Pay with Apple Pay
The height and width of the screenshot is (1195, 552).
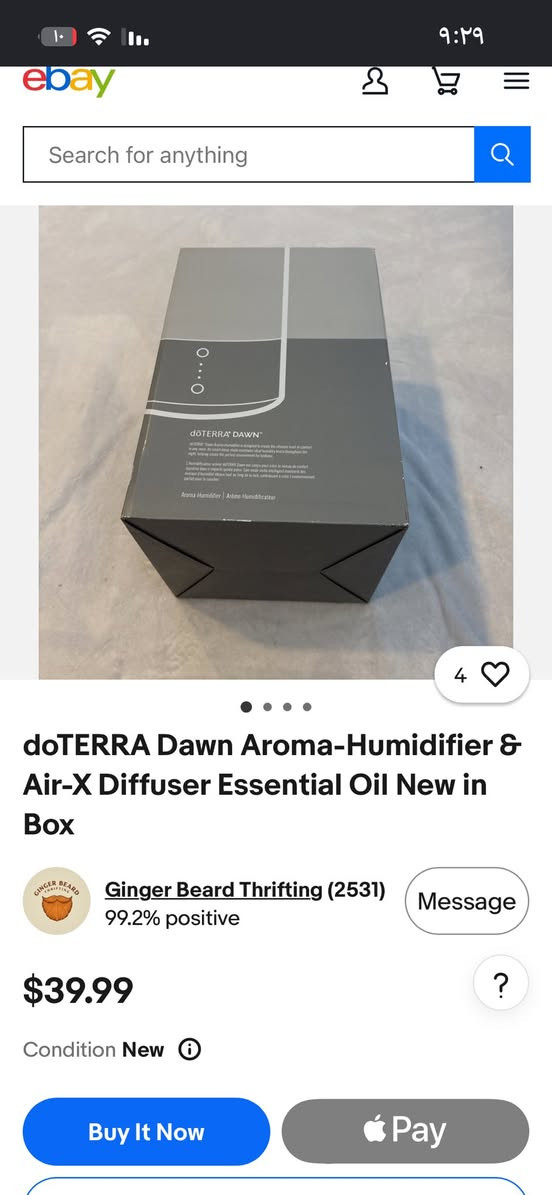coord(406,1132)
